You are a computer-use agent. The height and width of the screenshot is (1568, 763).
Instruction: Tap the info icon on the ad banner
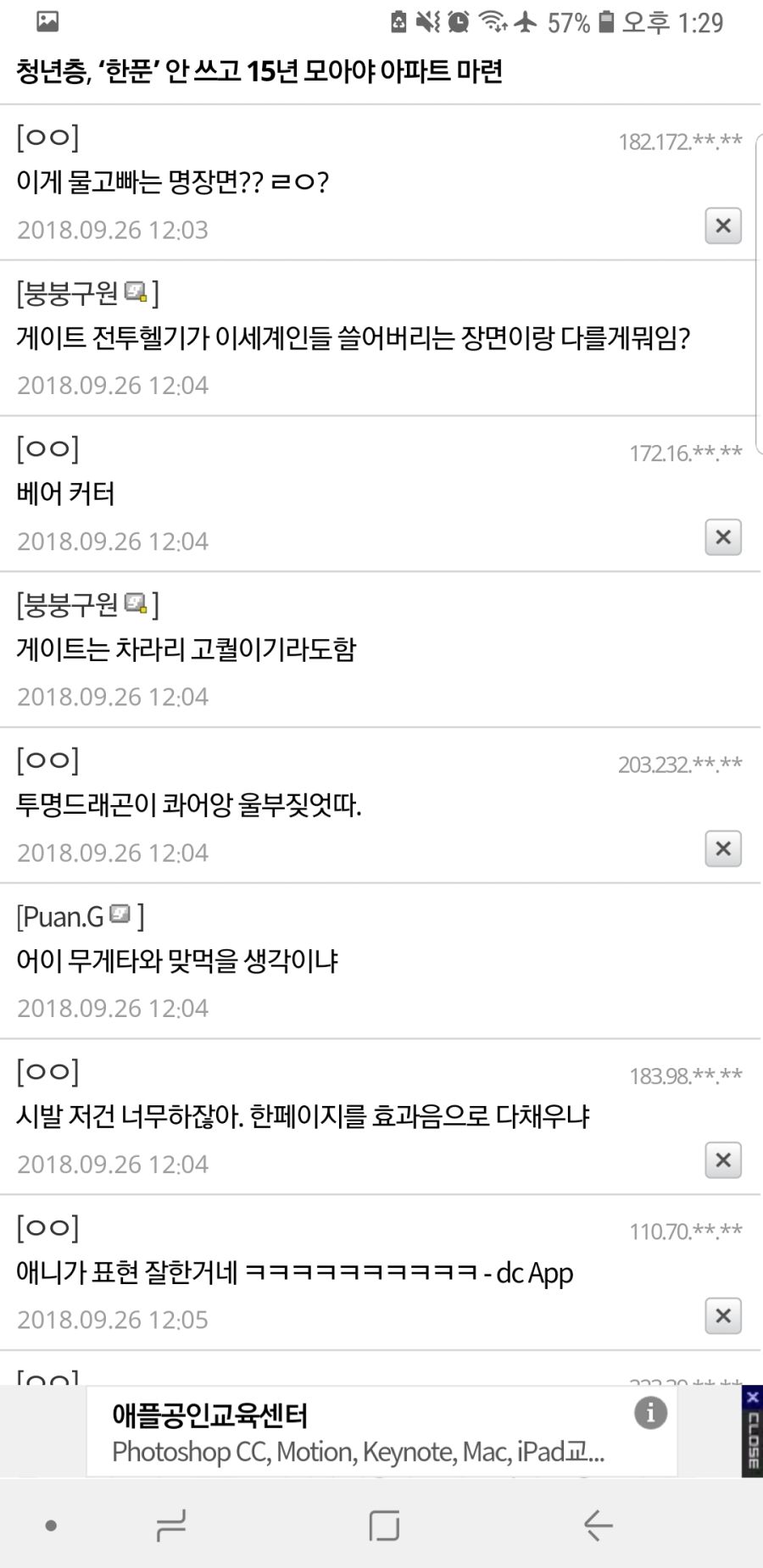[650, 1413]
